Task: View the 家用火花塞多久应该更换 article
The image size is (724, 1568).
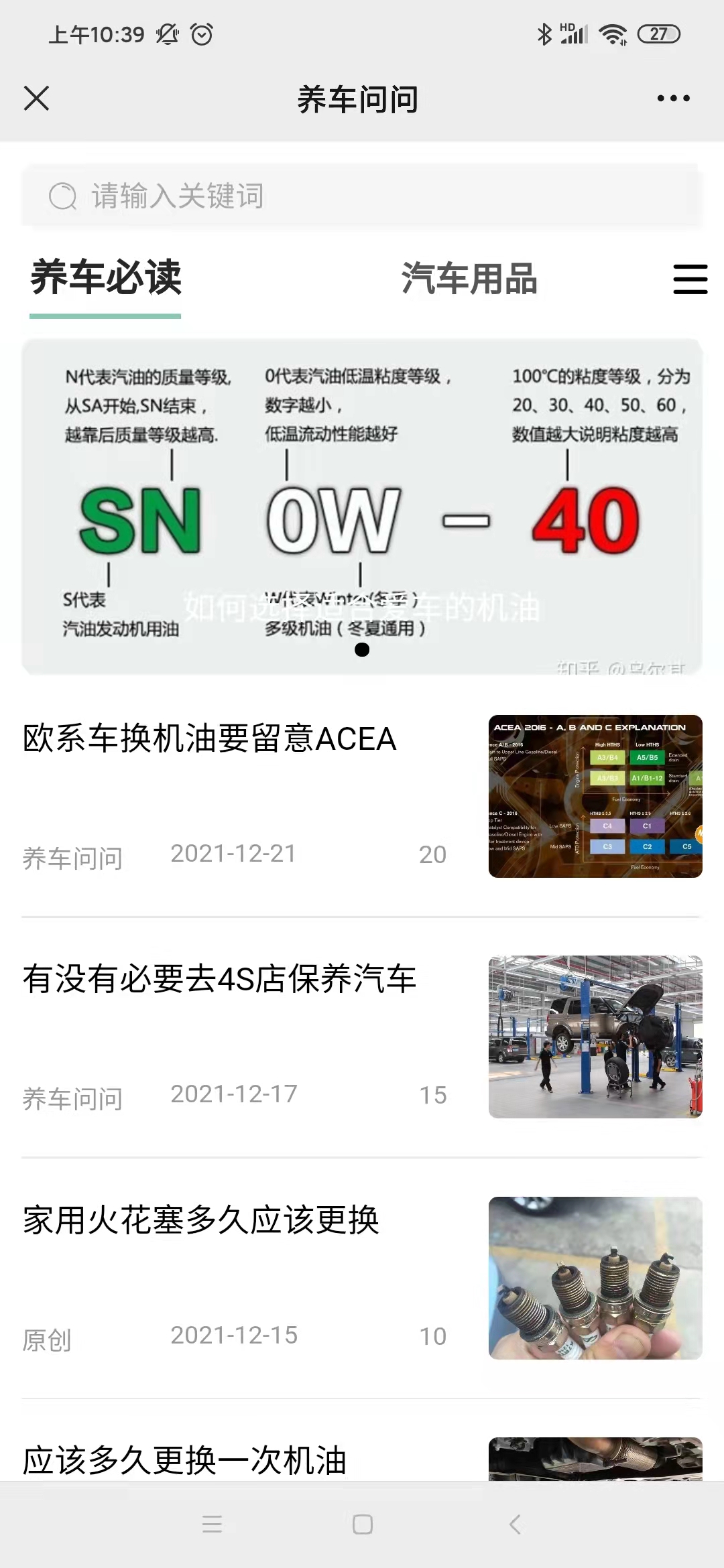Action: 200,1220
